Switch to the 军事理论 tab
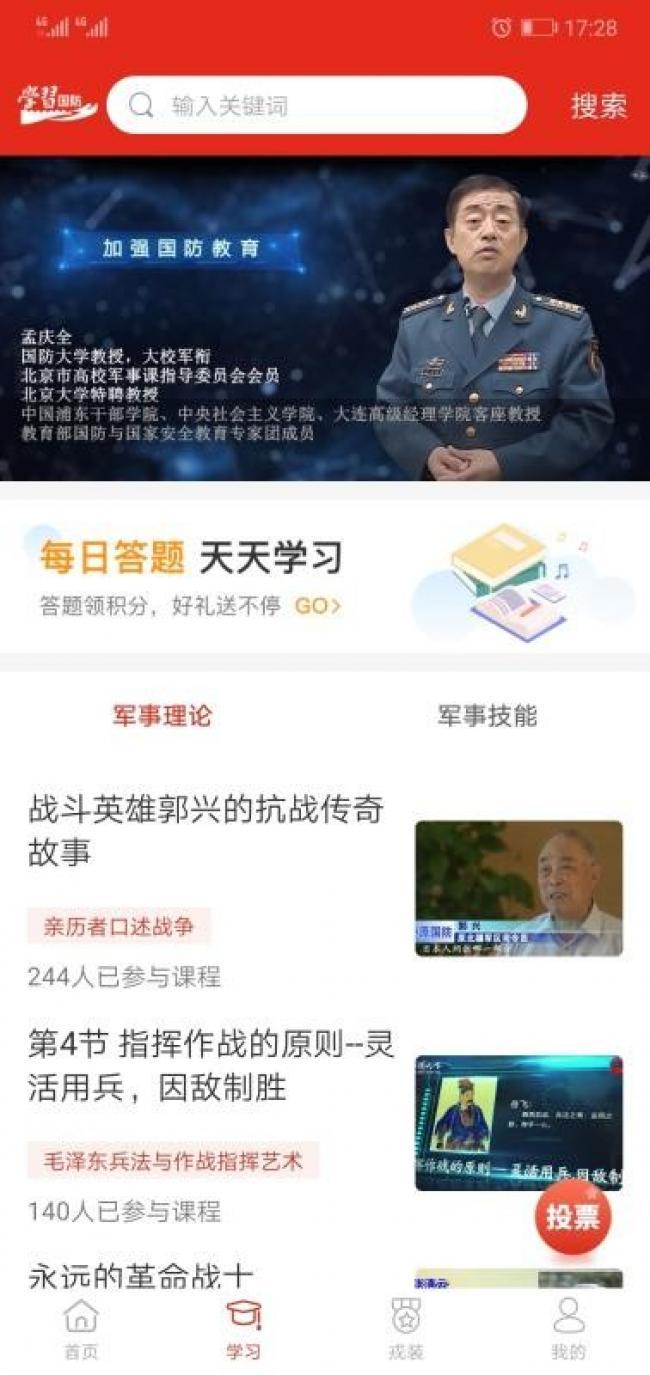This screenshot has height=1375, width=650. [x=162, y=716]
